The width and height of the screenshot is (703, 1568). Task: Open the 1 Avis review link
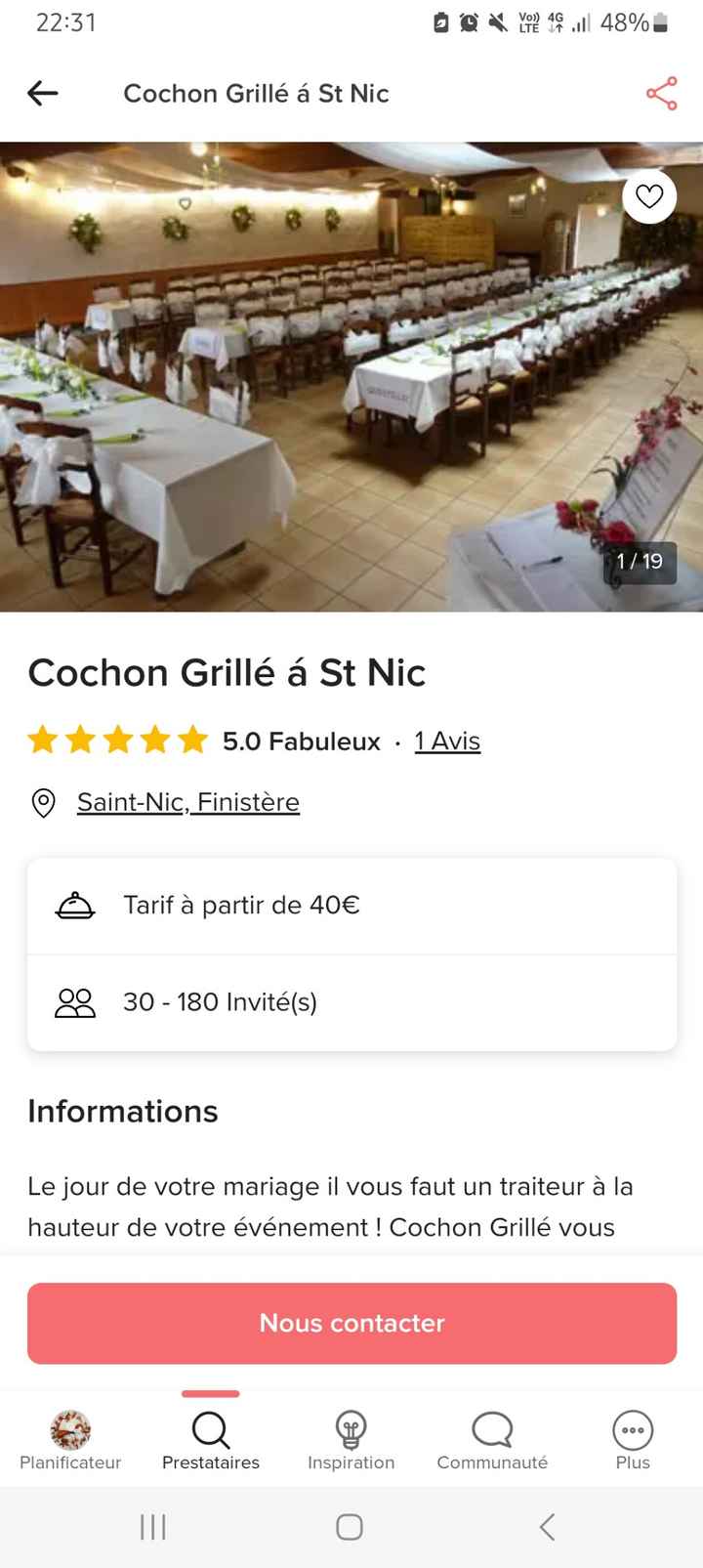447,742
